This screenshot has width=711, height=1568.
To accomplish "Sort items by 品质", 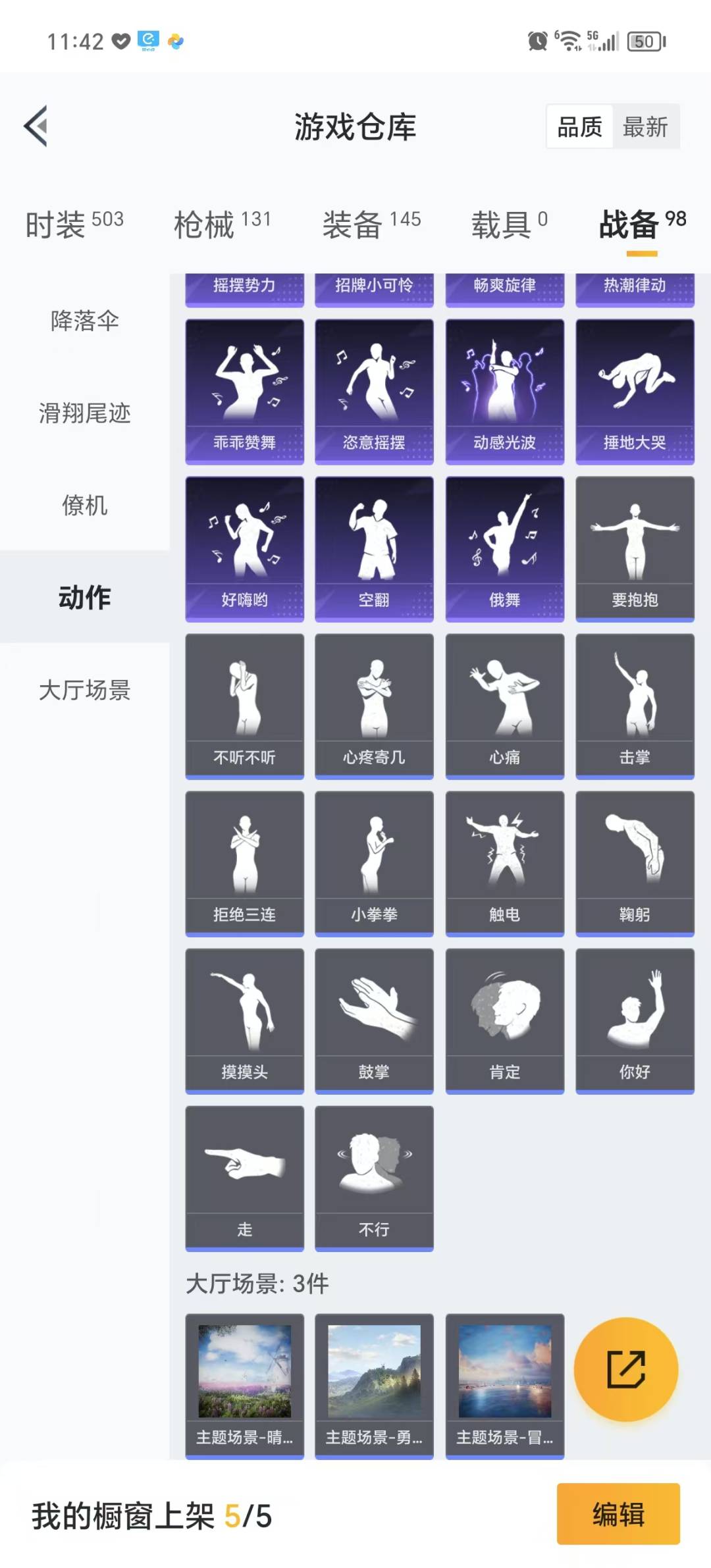I will coord(579,126).
